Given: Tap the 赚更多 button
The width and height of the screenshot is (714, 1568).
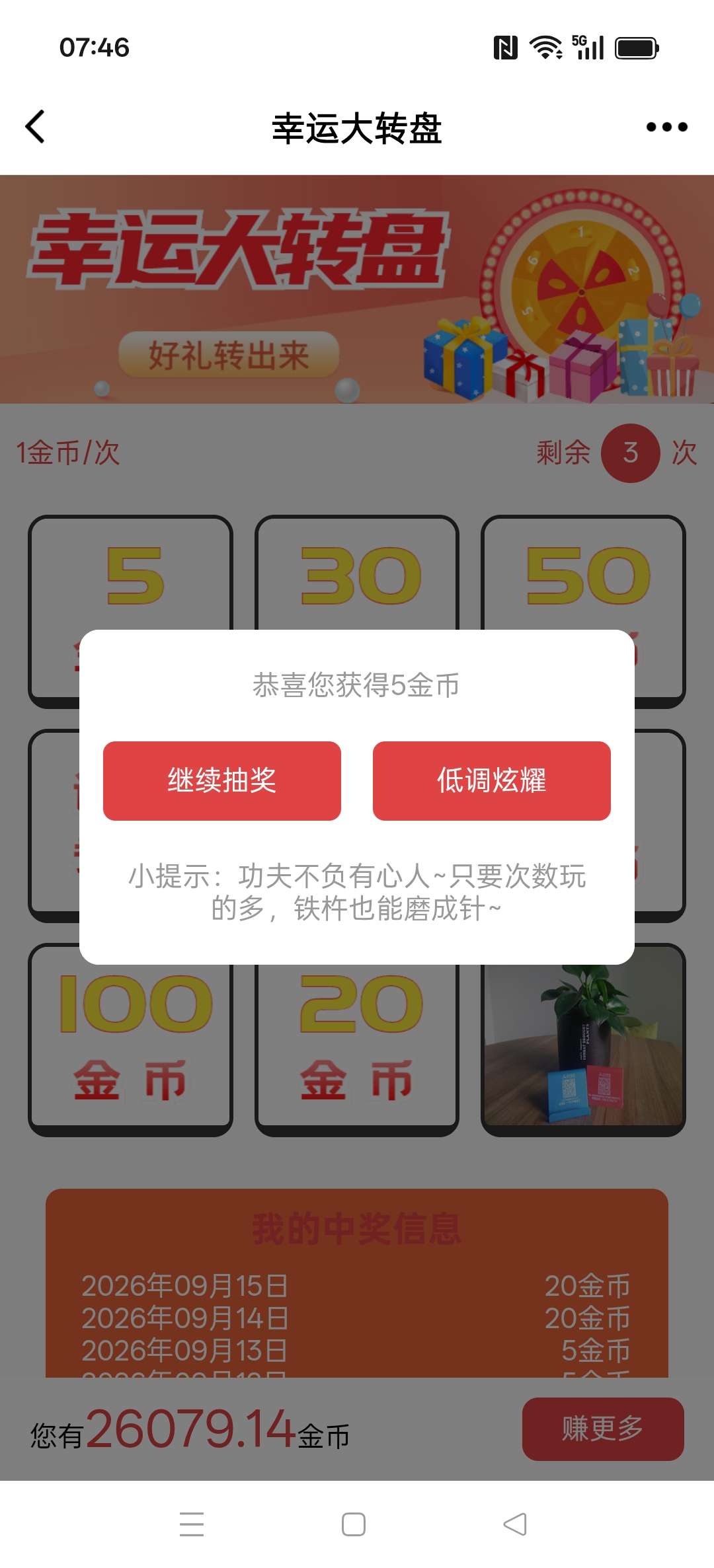Looking at the screenshot, I should click(603, 1429).
